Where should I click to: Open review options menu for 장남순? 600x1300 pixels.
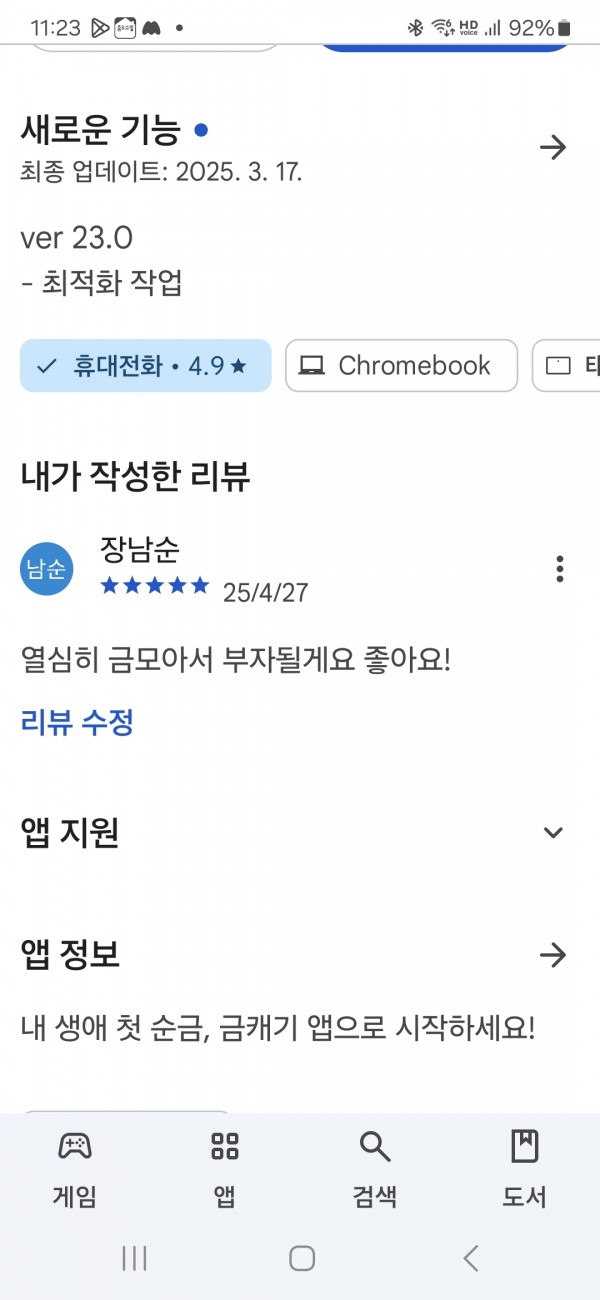(560, 569)
